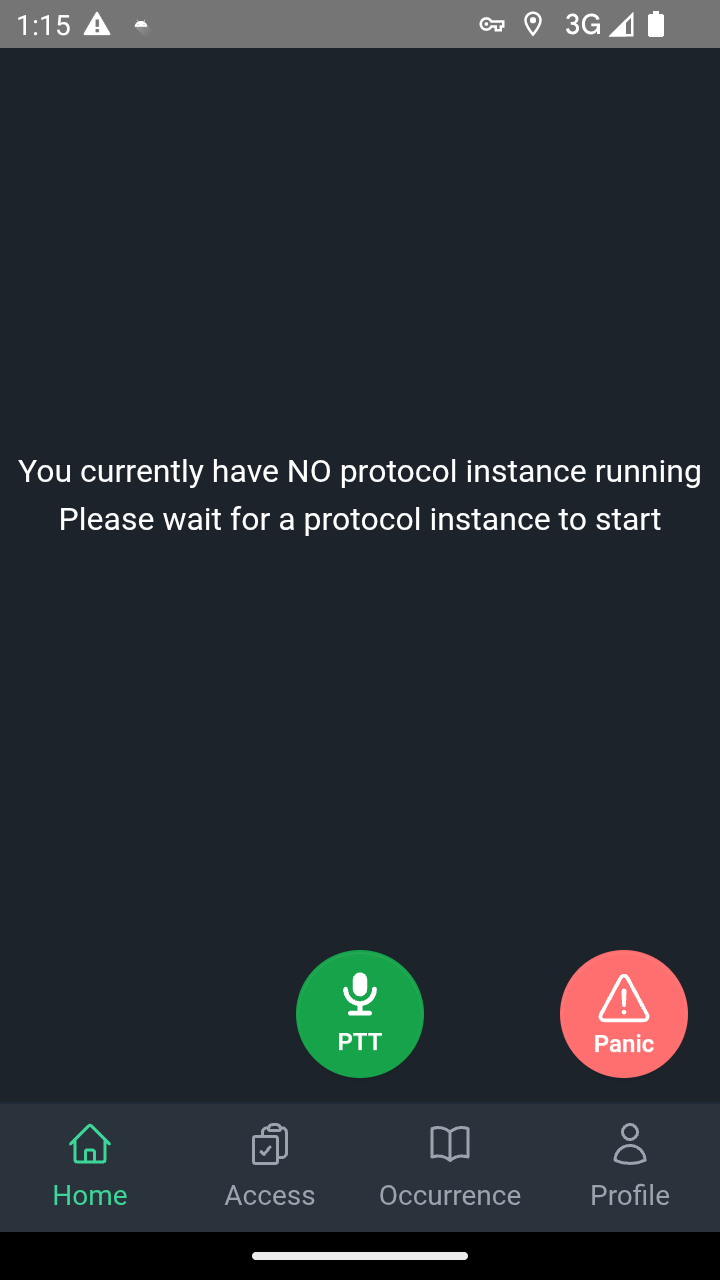Viewport: 720px width, 1280px height.
Task: Tap the location pin status icon
Action: (532, 24)
